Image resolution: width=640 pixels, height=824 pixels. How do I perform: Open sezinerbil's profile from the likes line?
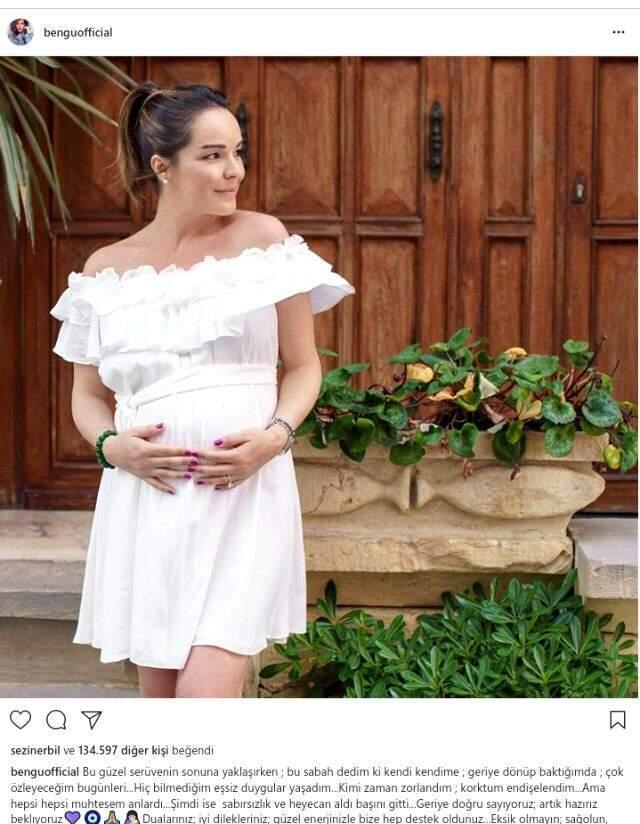35,750
